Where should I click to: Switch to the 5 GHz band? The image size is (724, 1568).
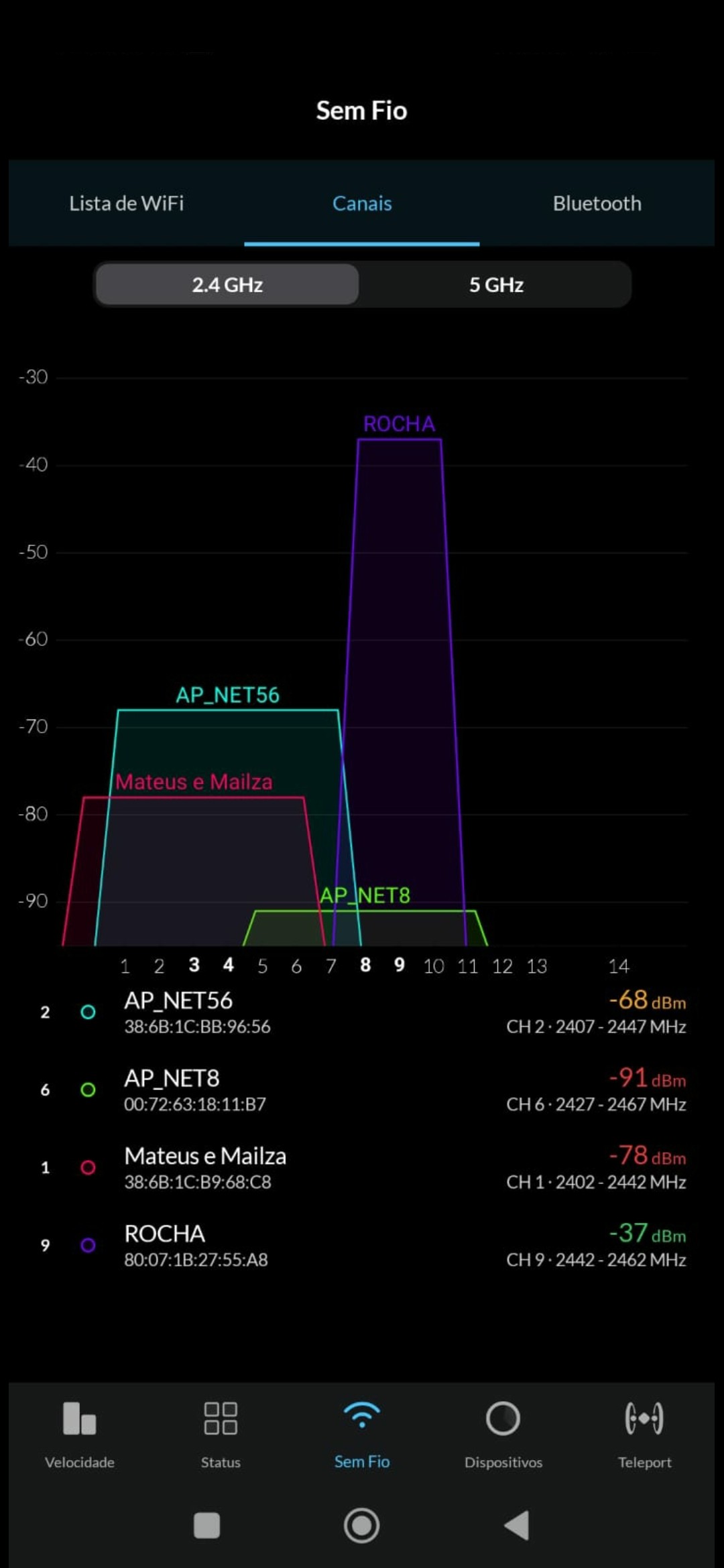click(496, 285)
